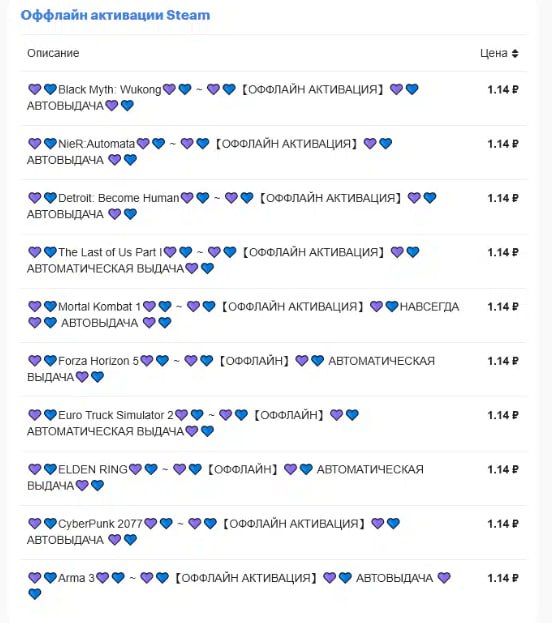This screenshot has width=552, height=623.
Task: Sort offers by Цена column
Action: (x=499, y=53)
